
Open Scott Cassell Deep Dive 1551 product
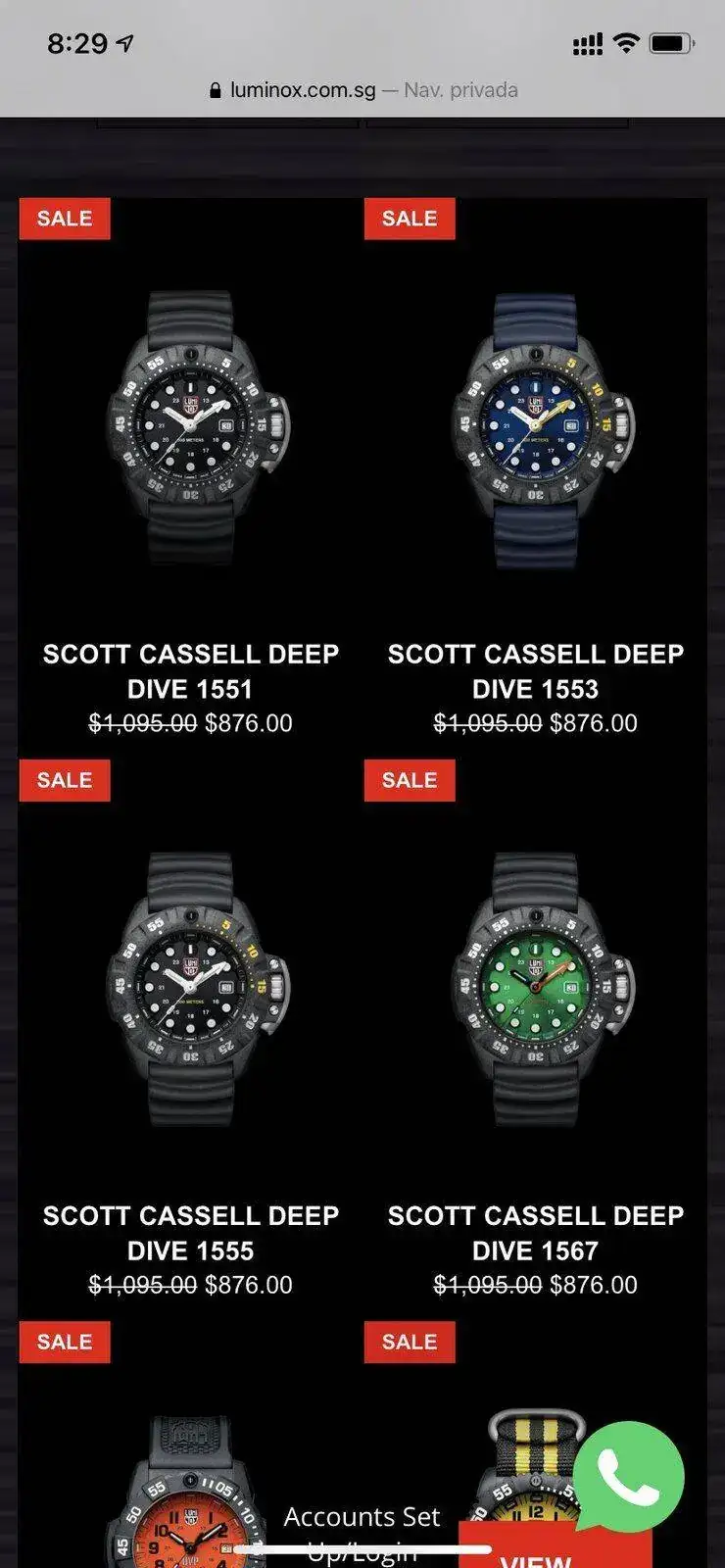point(190,670)
